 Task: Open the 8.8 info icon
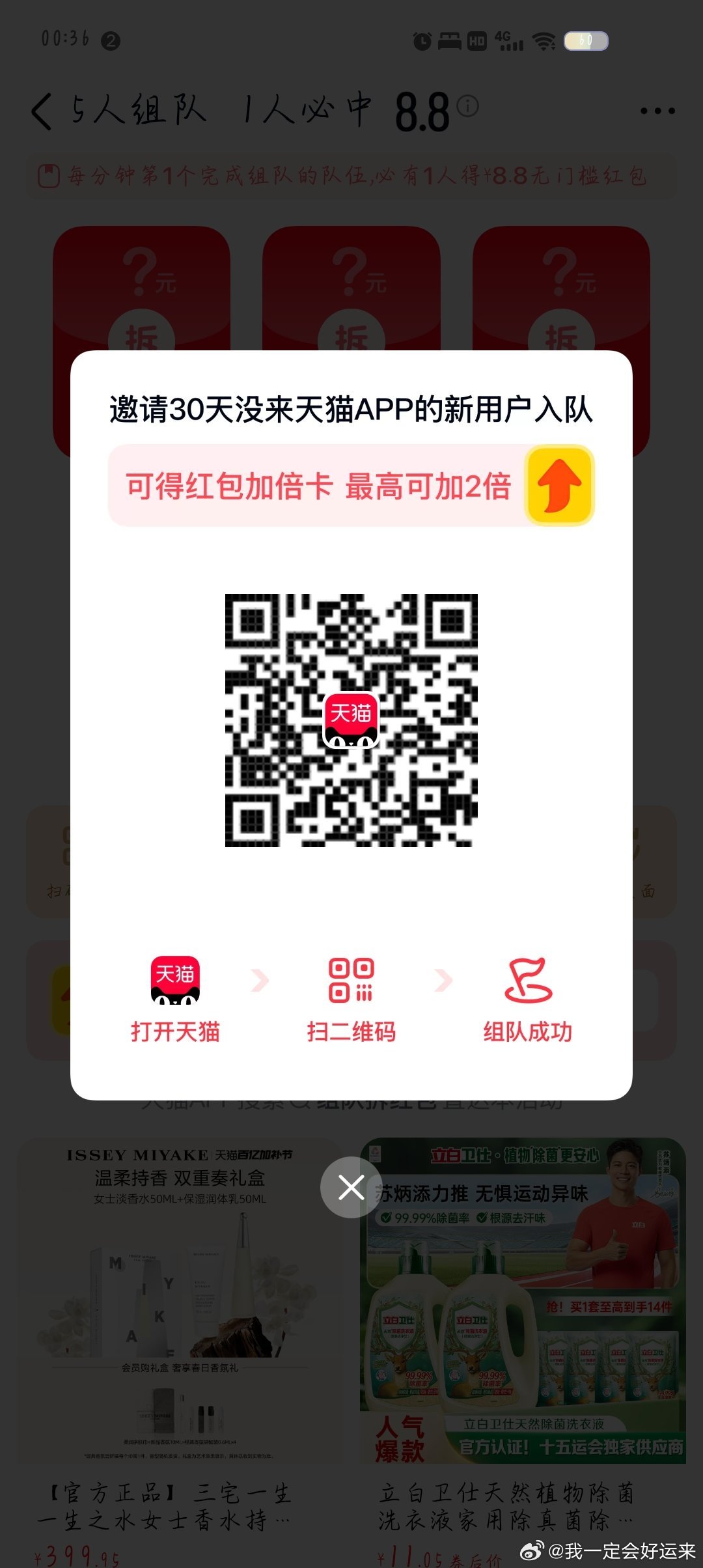click(467, 105)
